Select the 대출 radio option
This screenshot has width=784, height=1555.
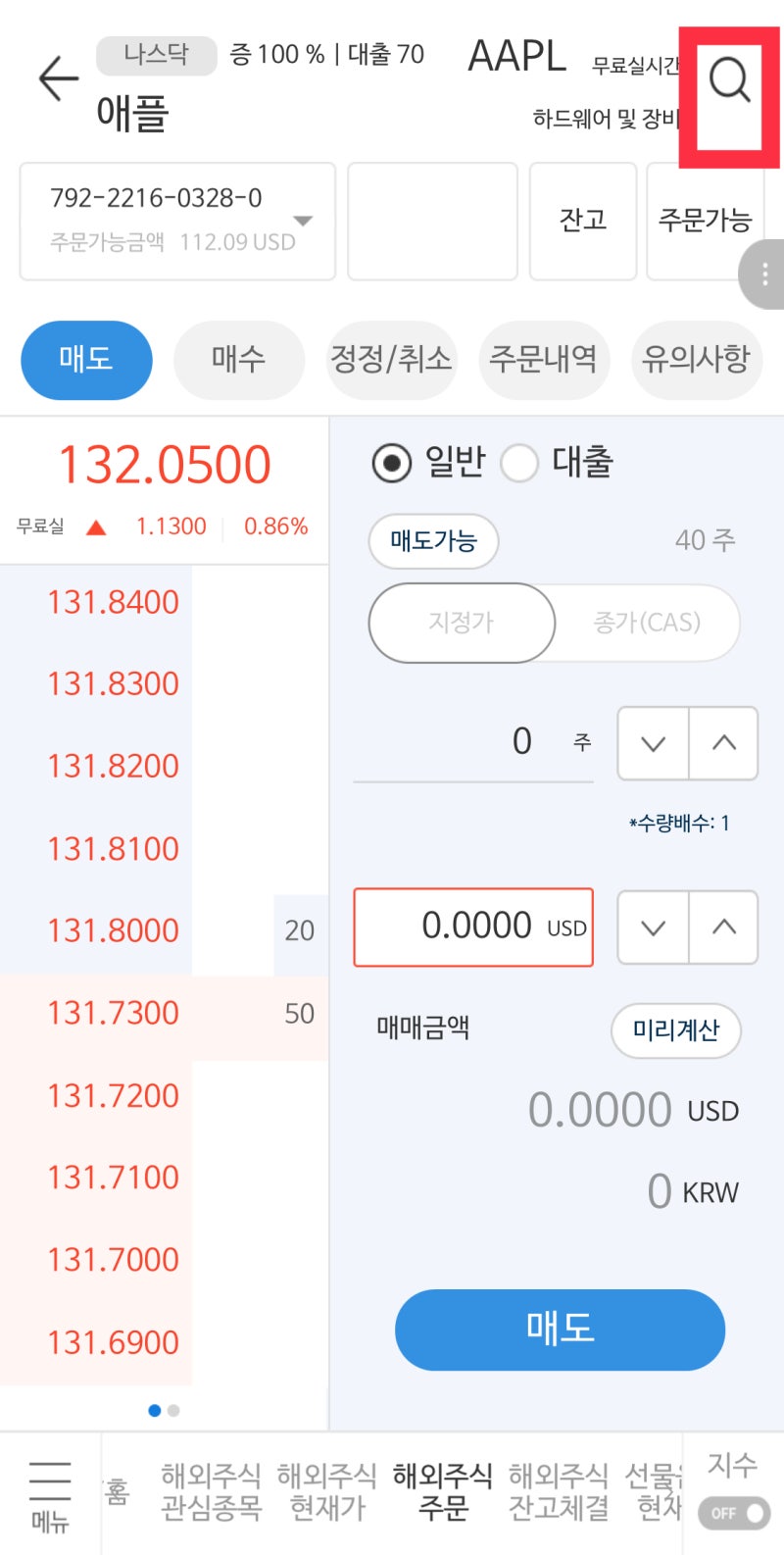click(x=519, y=463)
